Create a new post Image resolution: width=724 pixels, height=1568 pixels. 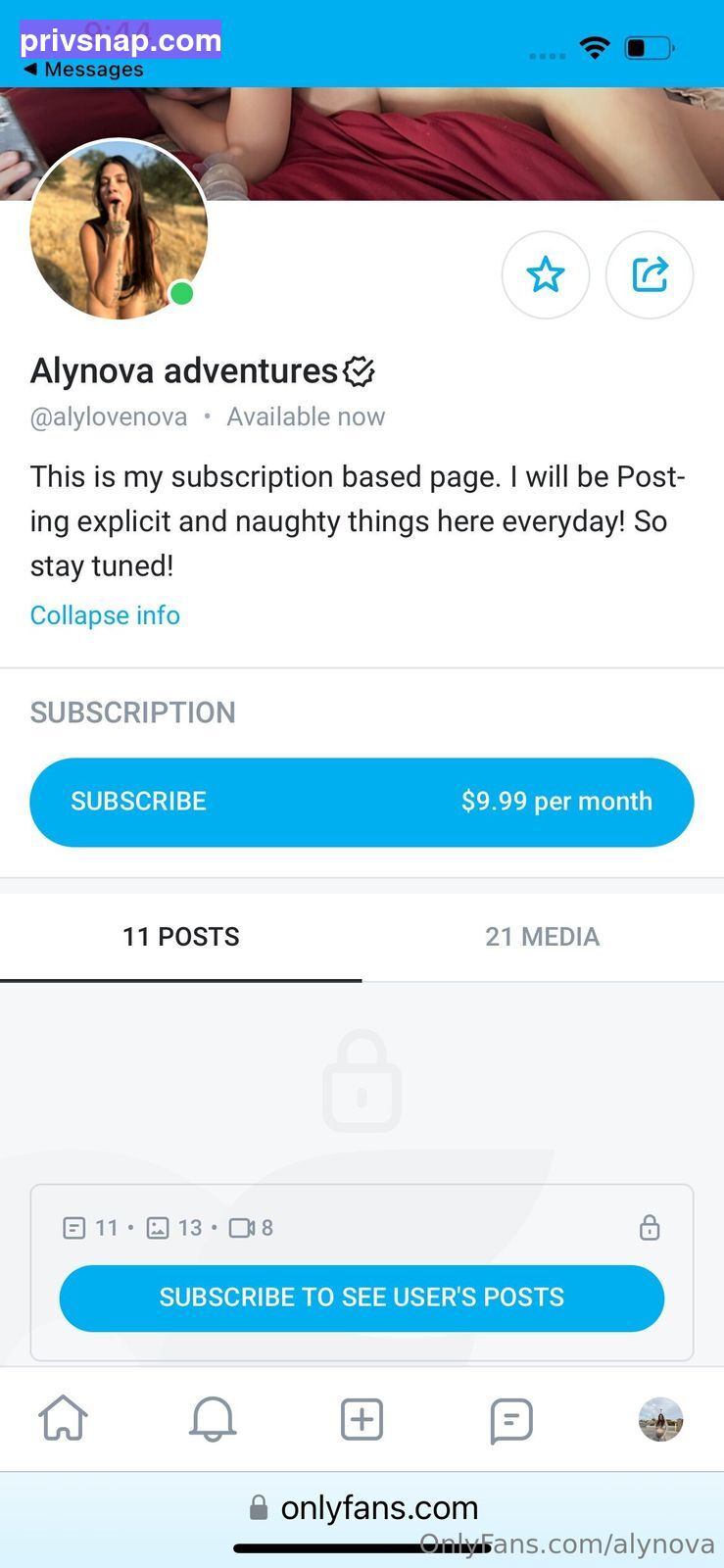pyautogui.click(x=362, y=1419)
